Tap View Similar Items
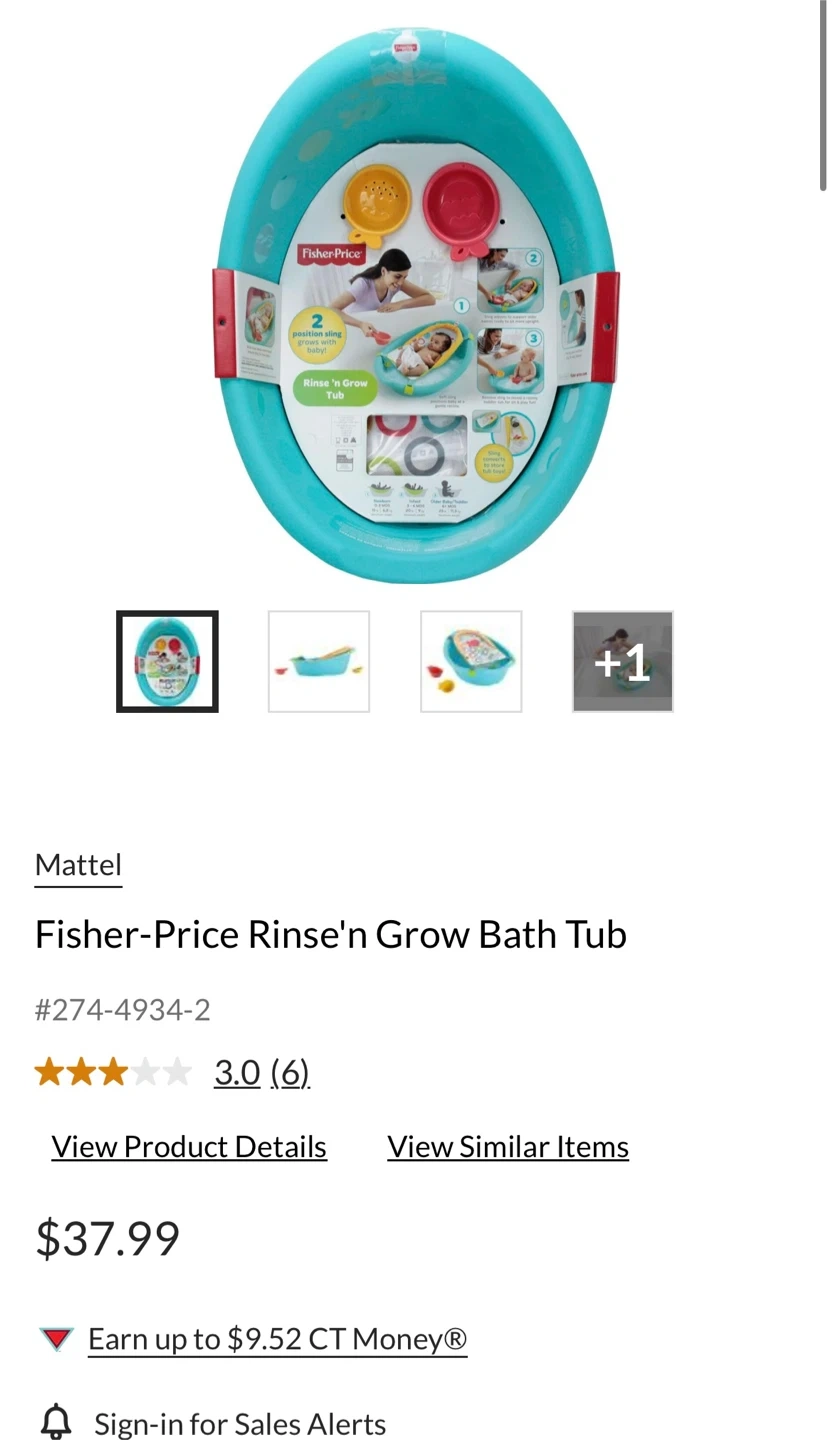This screenshot has width=833, height=1440. (508, 1146)
